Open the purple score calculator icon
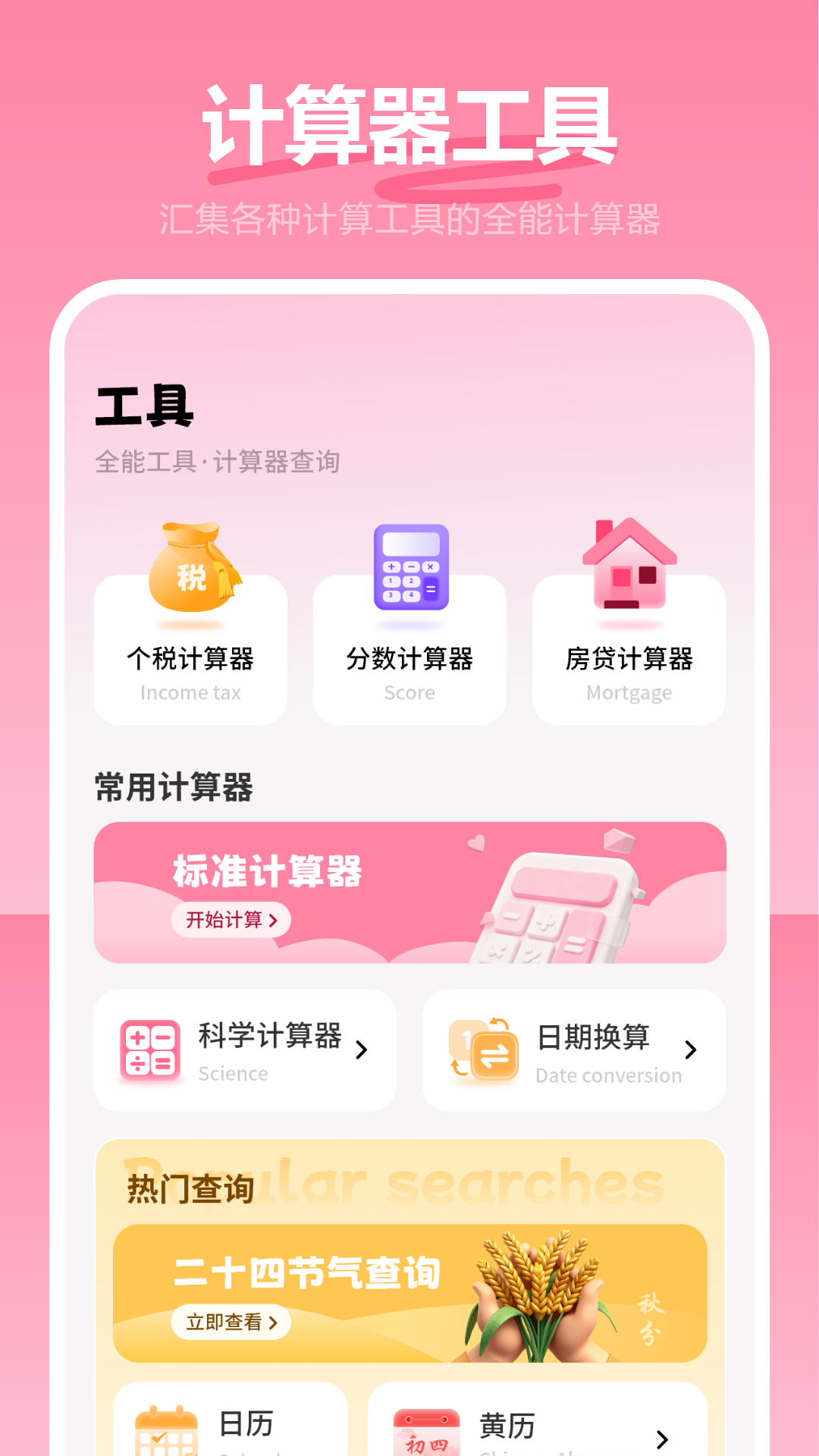This screenshot has height=1456, width=819. pos(409,568)
